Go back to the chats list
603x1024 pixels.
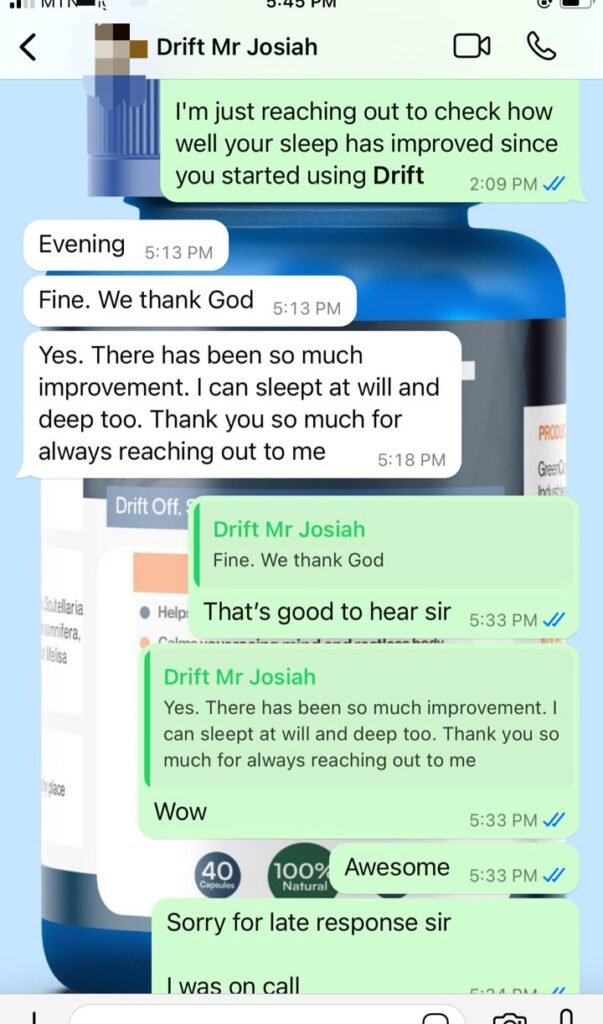[28, 46]
